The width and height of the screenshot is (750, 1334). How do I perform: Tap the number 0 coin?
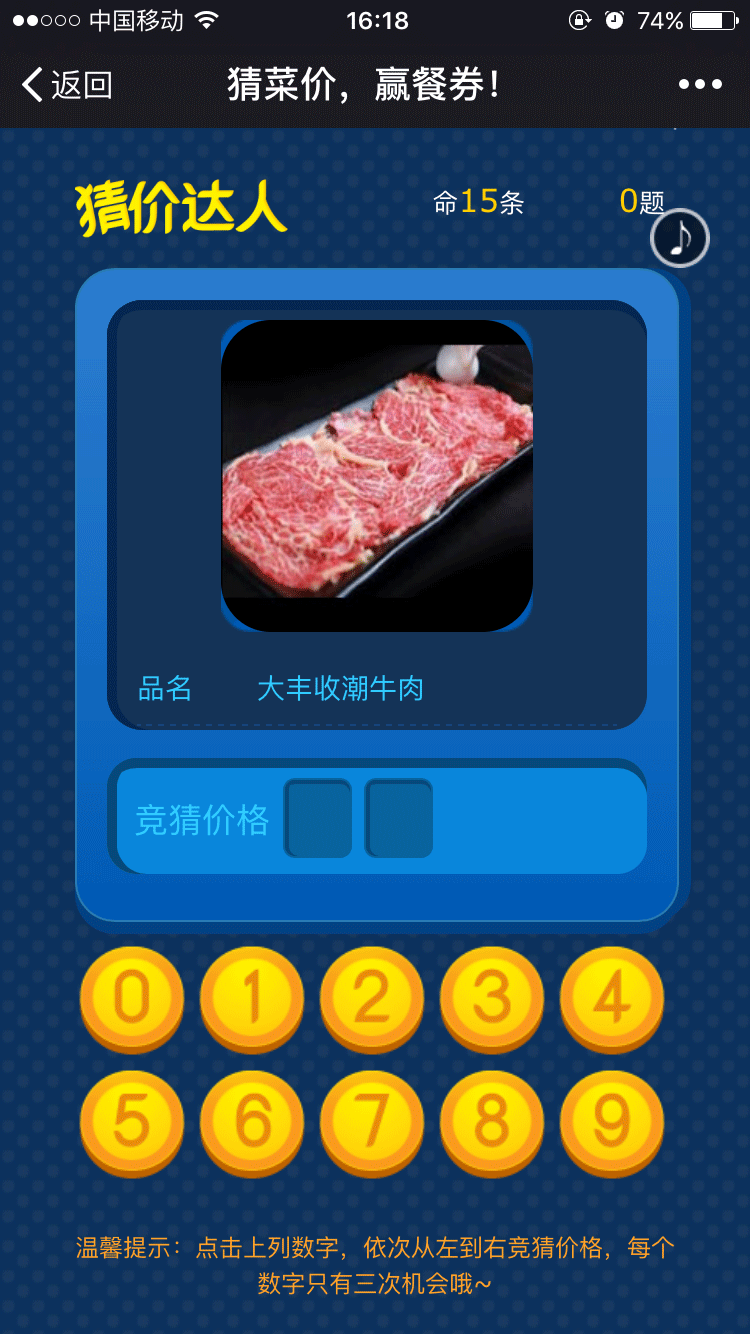[x=131, y=998]
